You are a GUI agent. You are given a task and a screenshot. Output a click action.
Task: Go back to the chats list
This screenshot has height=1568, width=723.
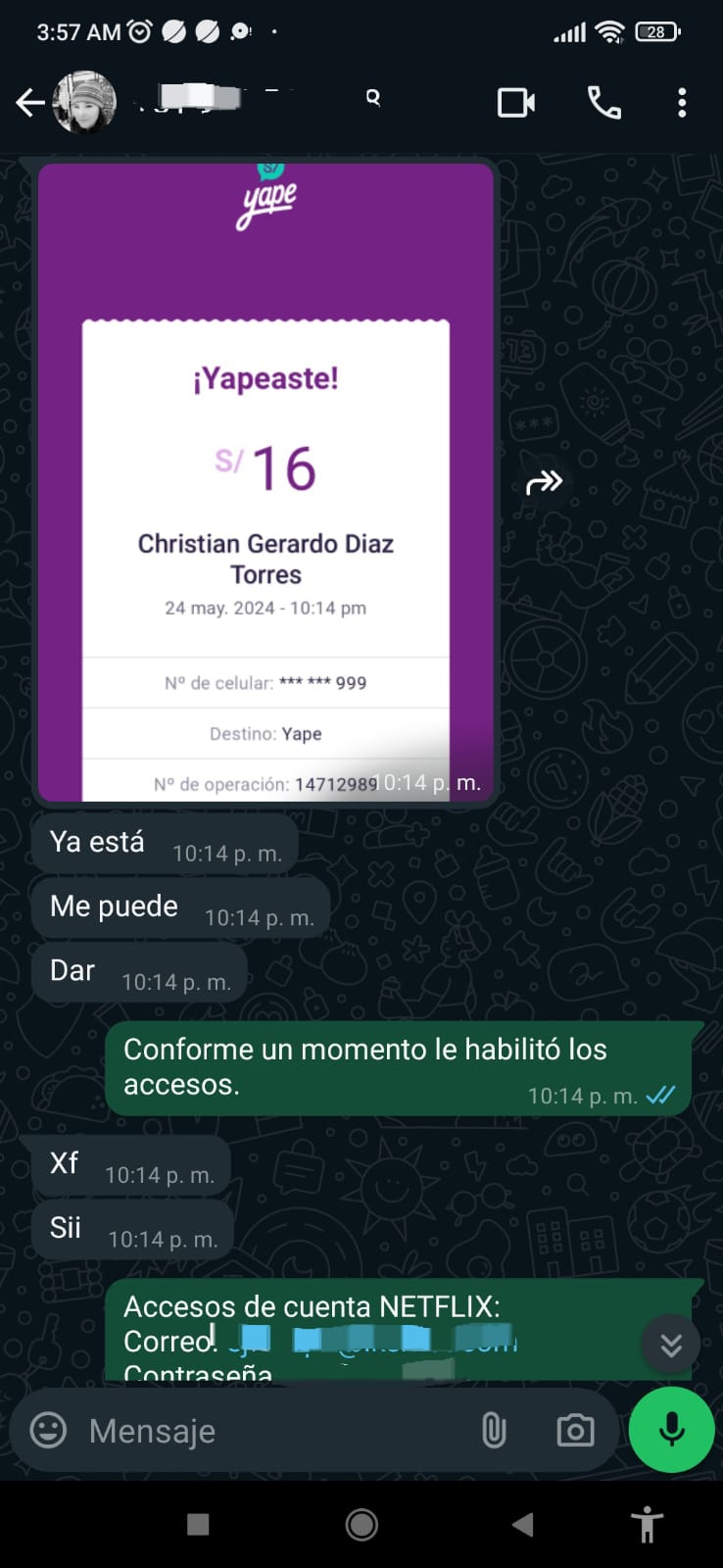(30, 102)
